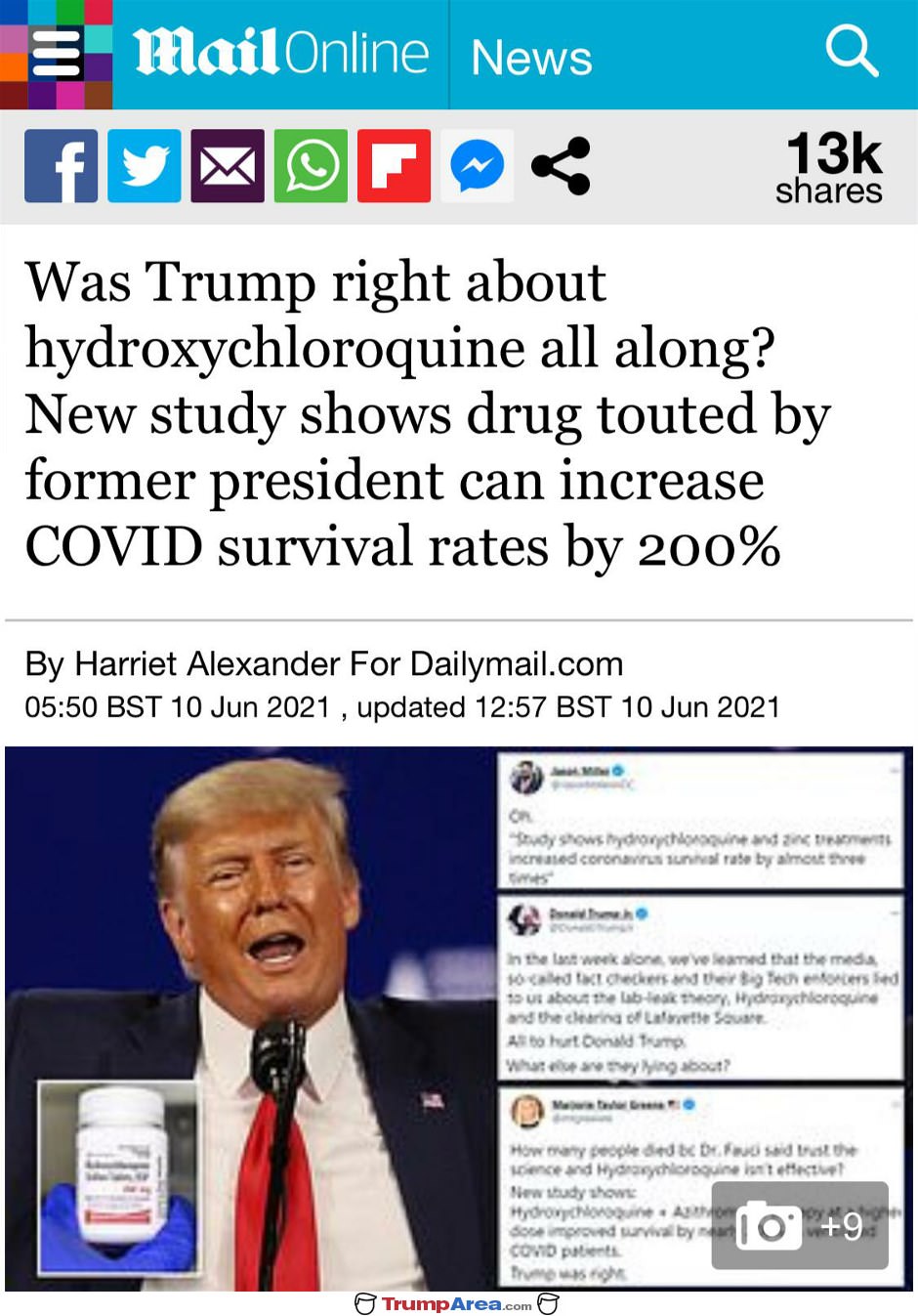Image resolution: width=918 pixels, height=1316 pixels.
Task: Open the hamburger navigation menu
Action: [56, 54]
